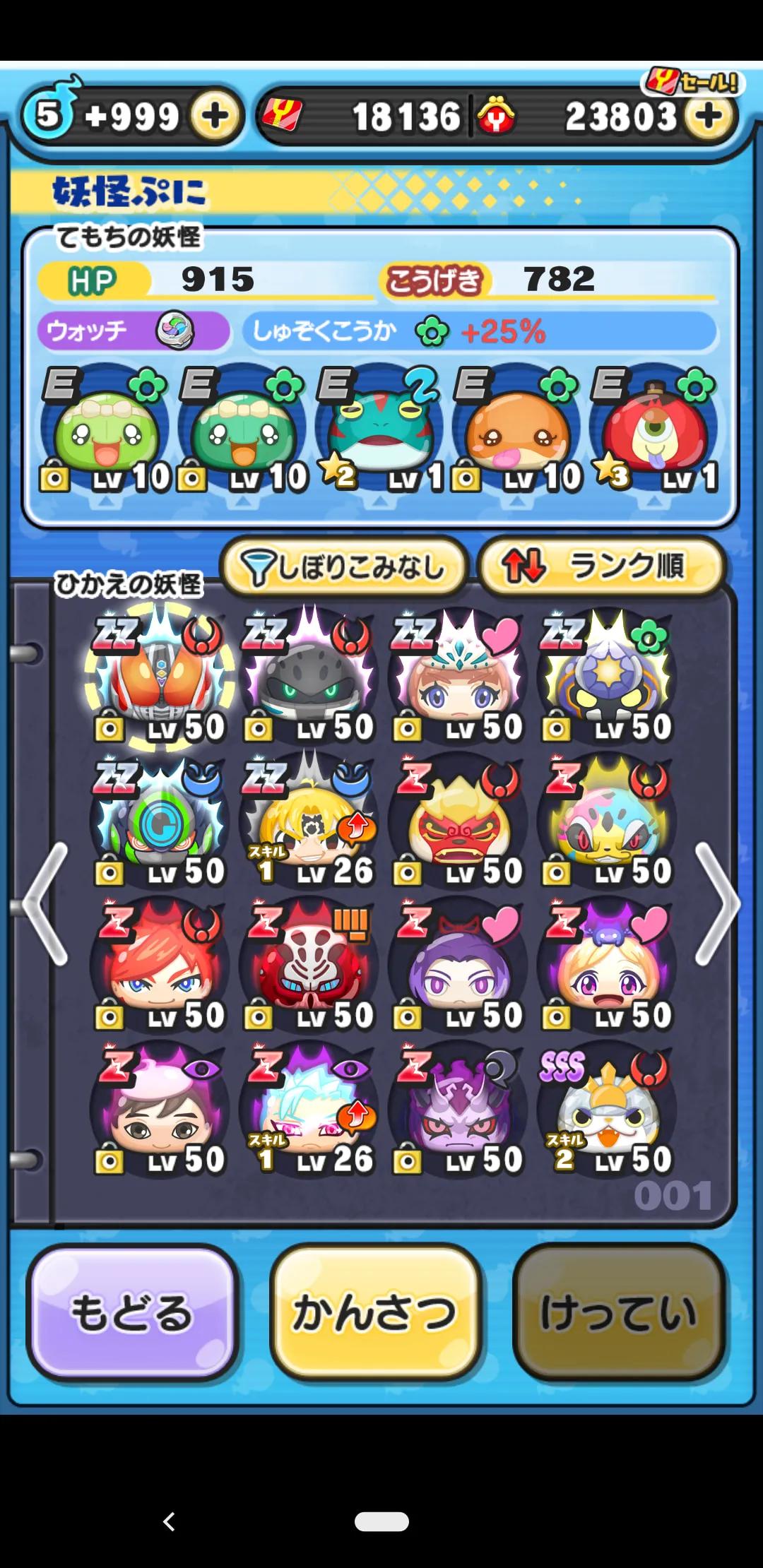763x1568 pixels.
Task: Add Y-money with the 23803 plus
Action: [x=709, y=116]
